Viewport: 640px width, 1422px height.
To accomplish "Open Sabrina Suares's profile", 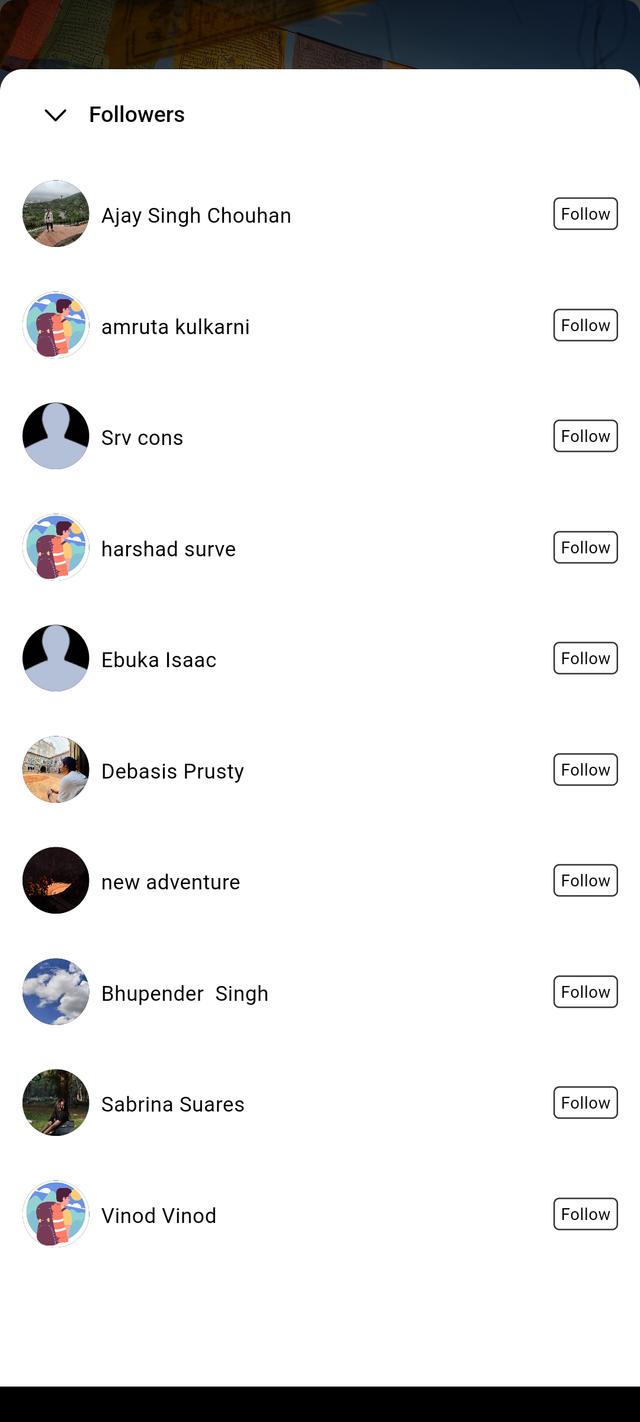I will (x=172, y=1105).
